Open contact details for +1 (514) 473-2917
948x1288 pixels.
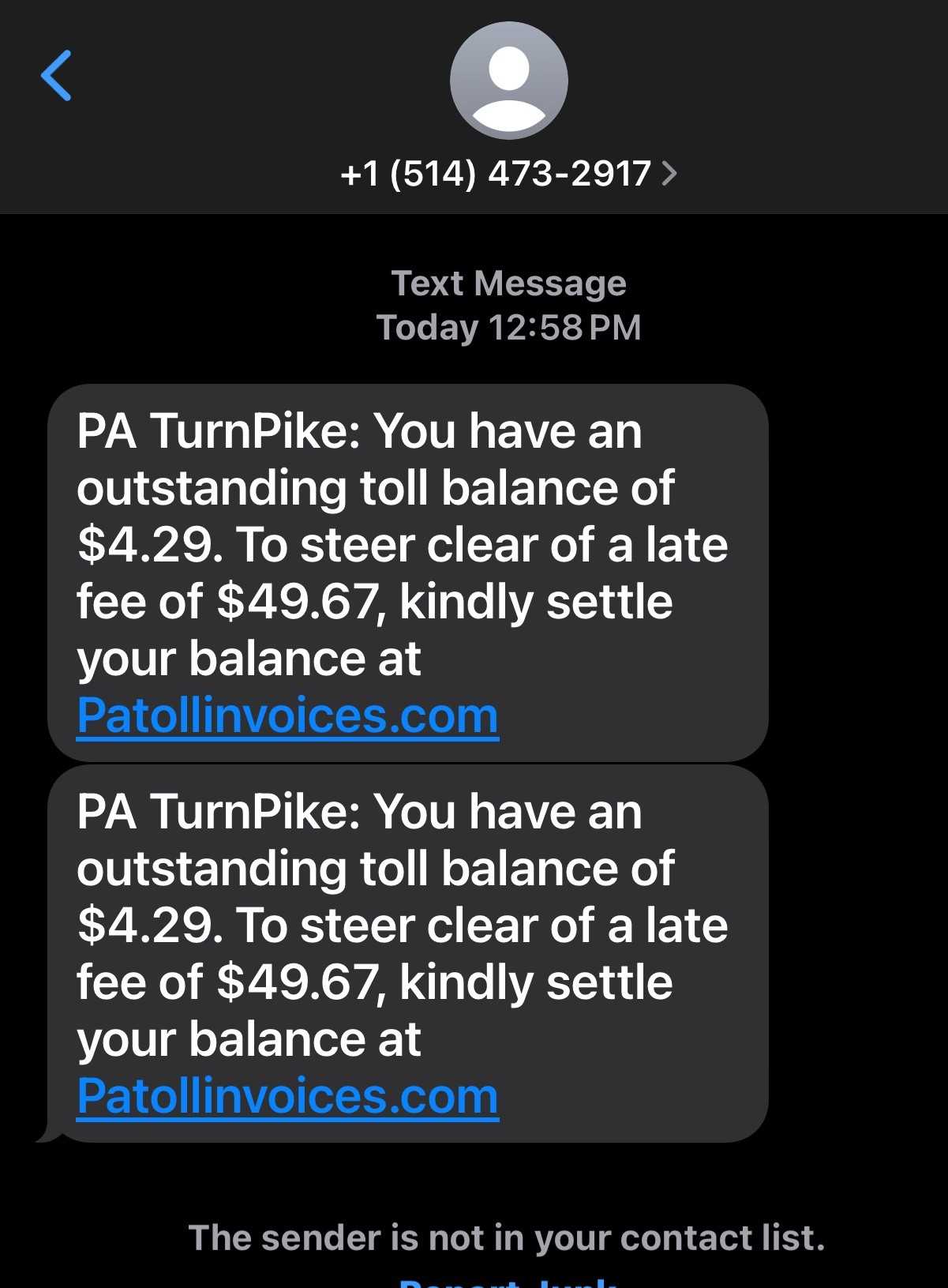508,173
